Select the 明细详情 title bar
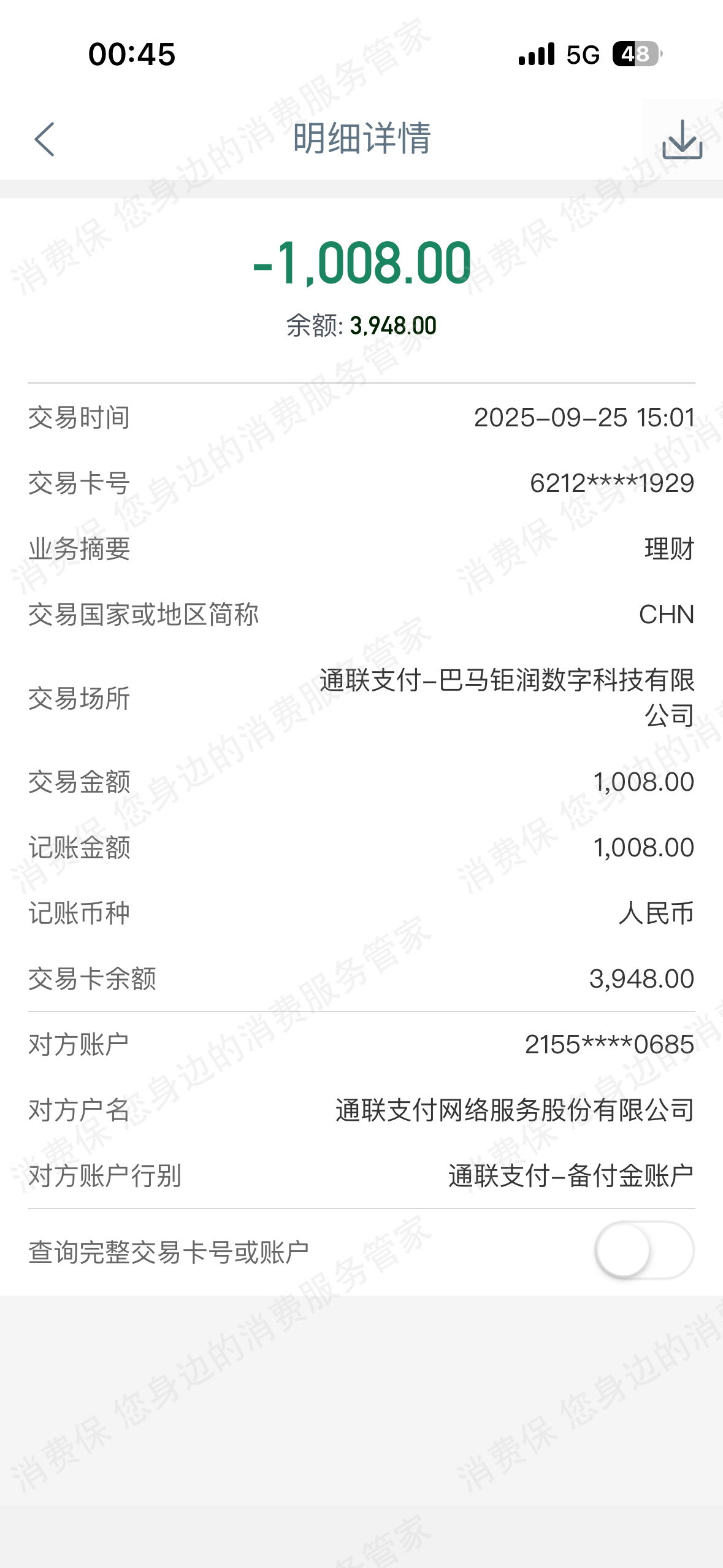Screen dimensions: 723x1568 click(x=361, y=139)
